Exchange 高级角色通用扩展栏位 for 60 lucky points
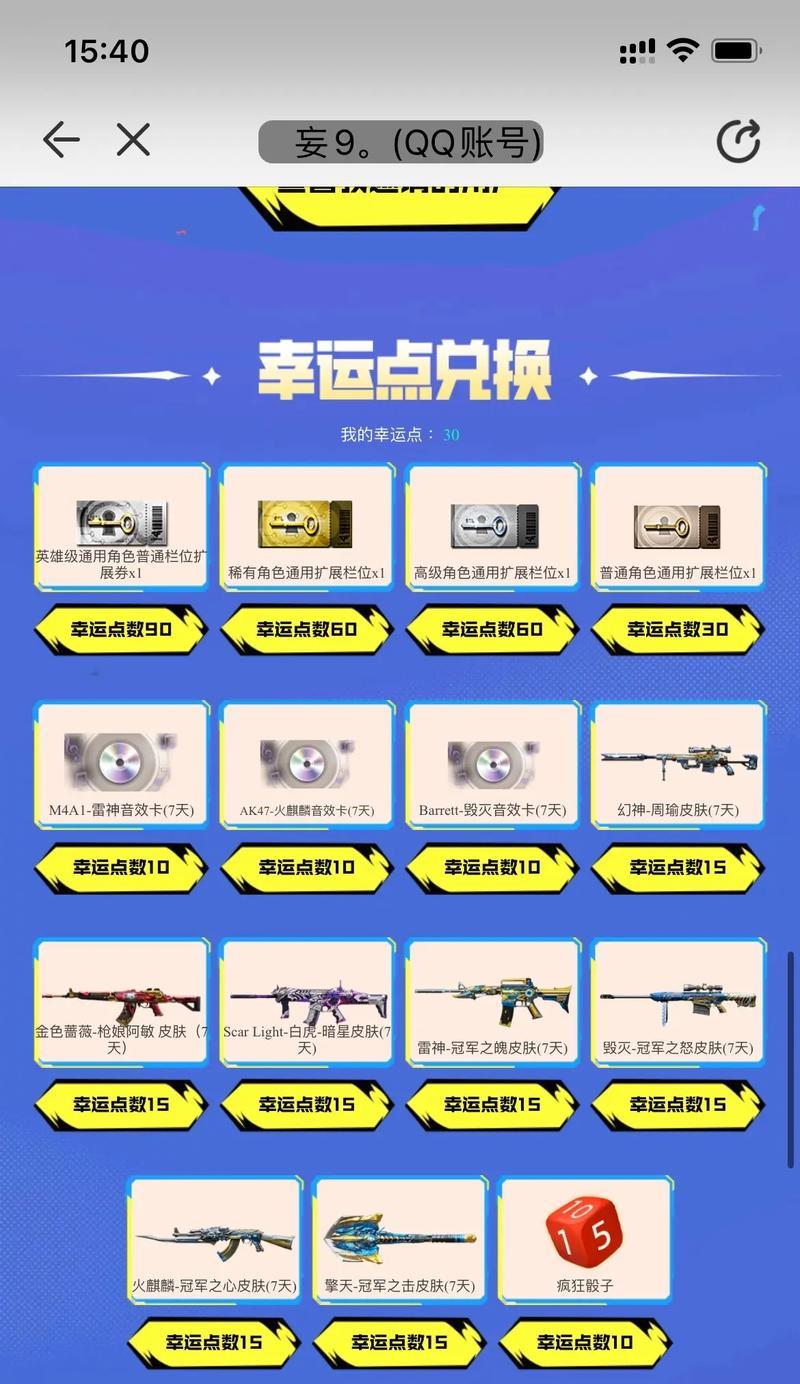 492,630
